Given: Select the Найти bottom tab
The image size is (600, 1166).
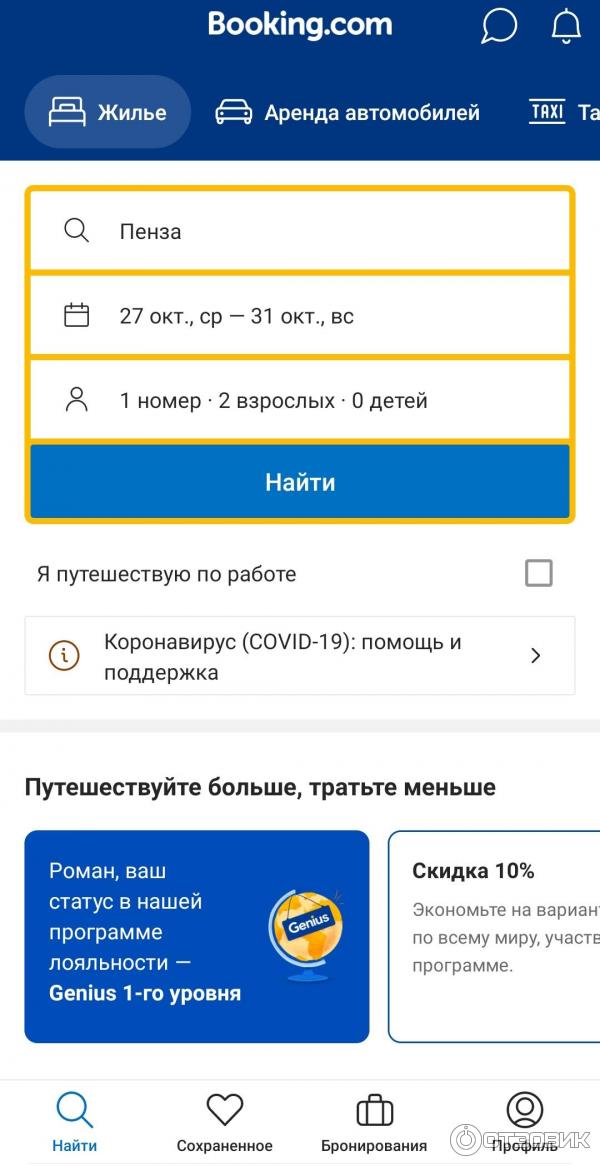Looking at the screenshot, I should 75,1122.
